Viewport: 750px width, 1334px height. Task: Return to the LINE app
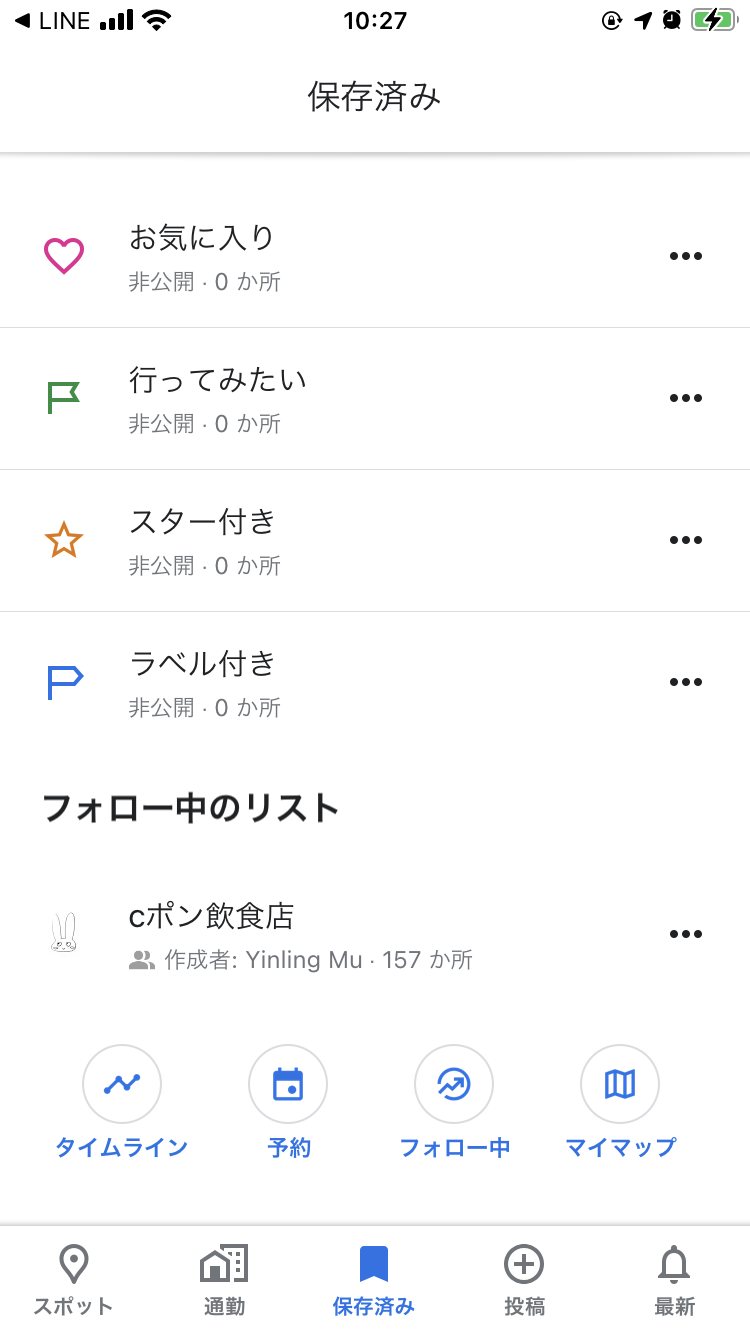[52, 20]
